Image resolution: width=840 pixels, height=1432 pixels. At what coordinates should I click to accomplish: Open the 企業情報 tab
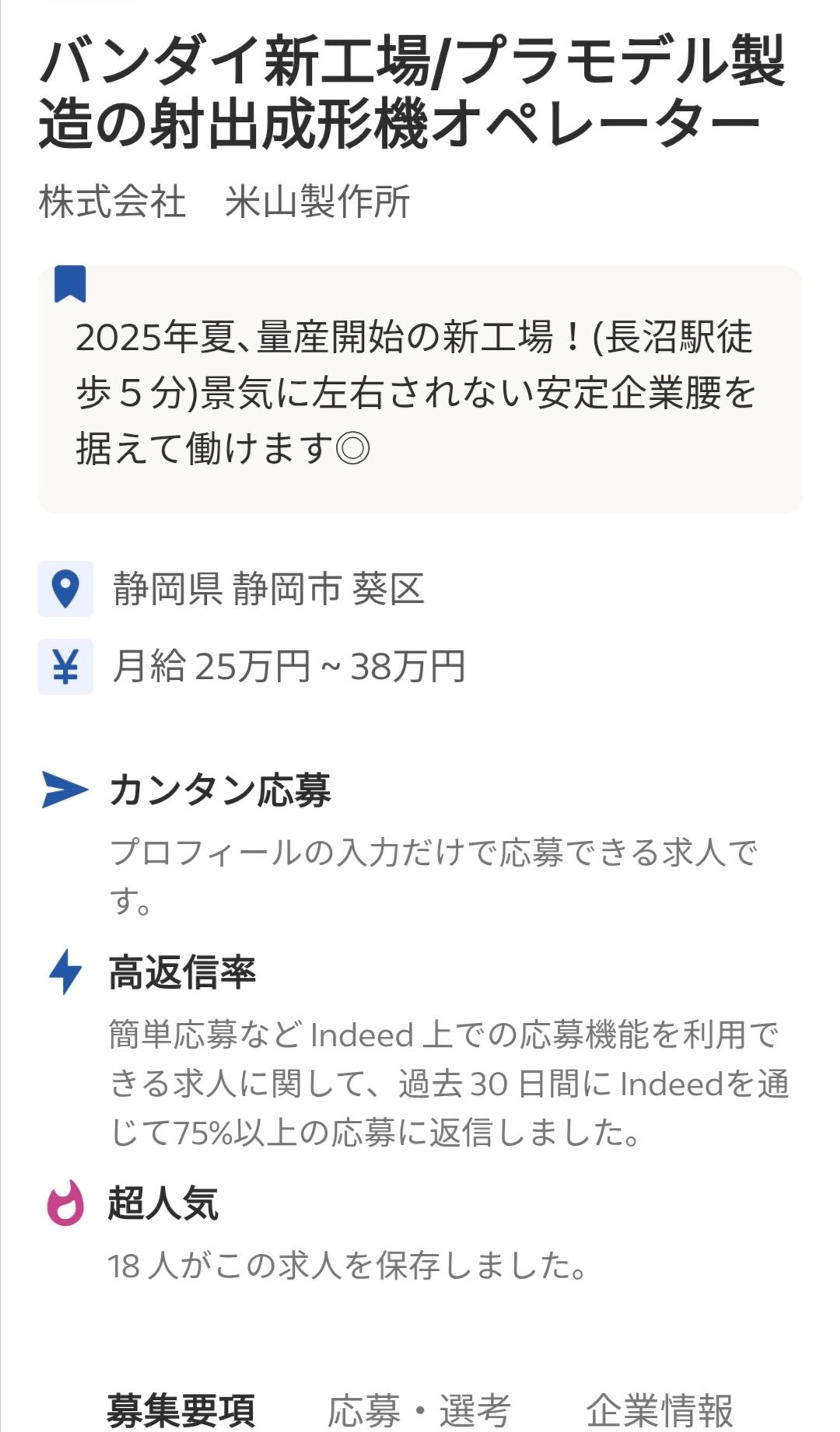click(x=660, y=1409)
